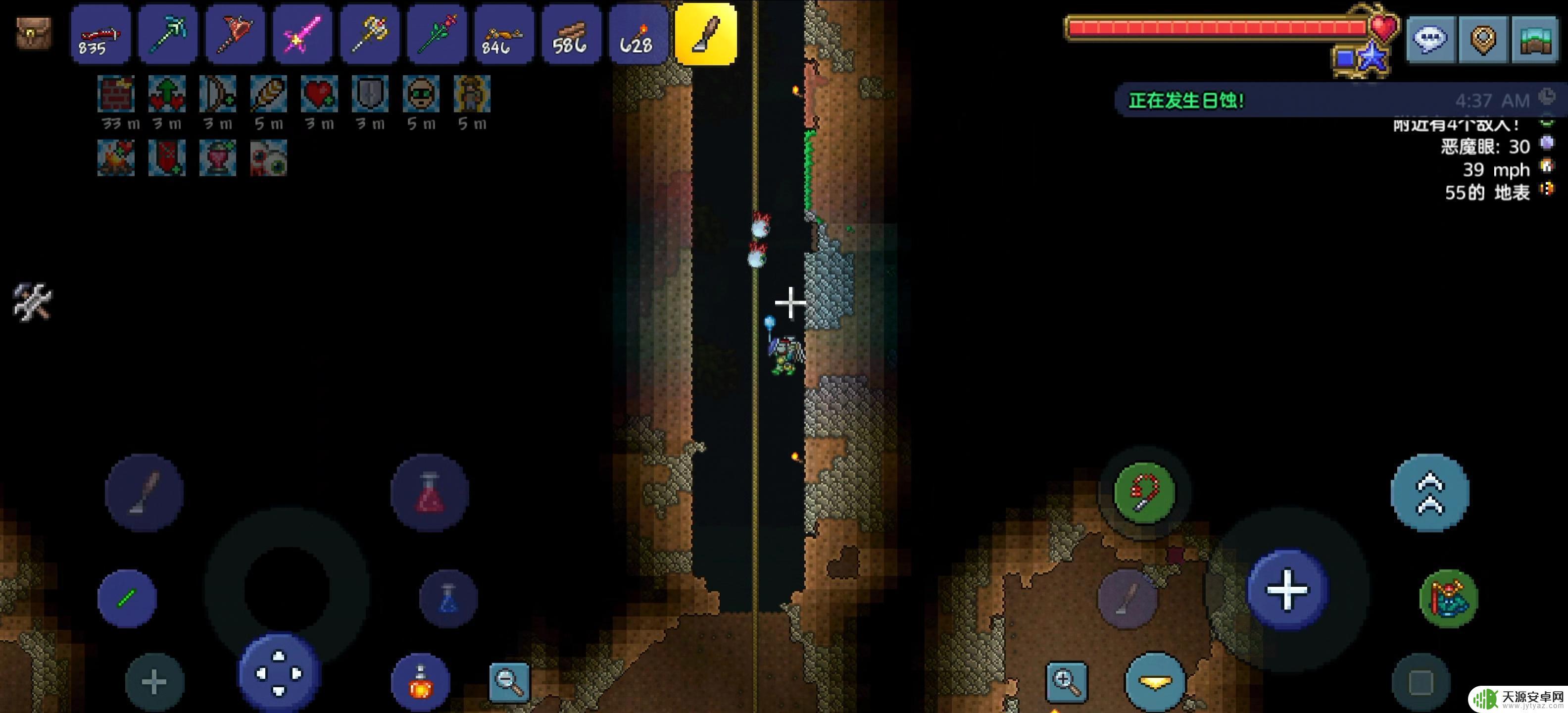
Task: Use the blue mana potion button
Action: [x=448, y=599]
